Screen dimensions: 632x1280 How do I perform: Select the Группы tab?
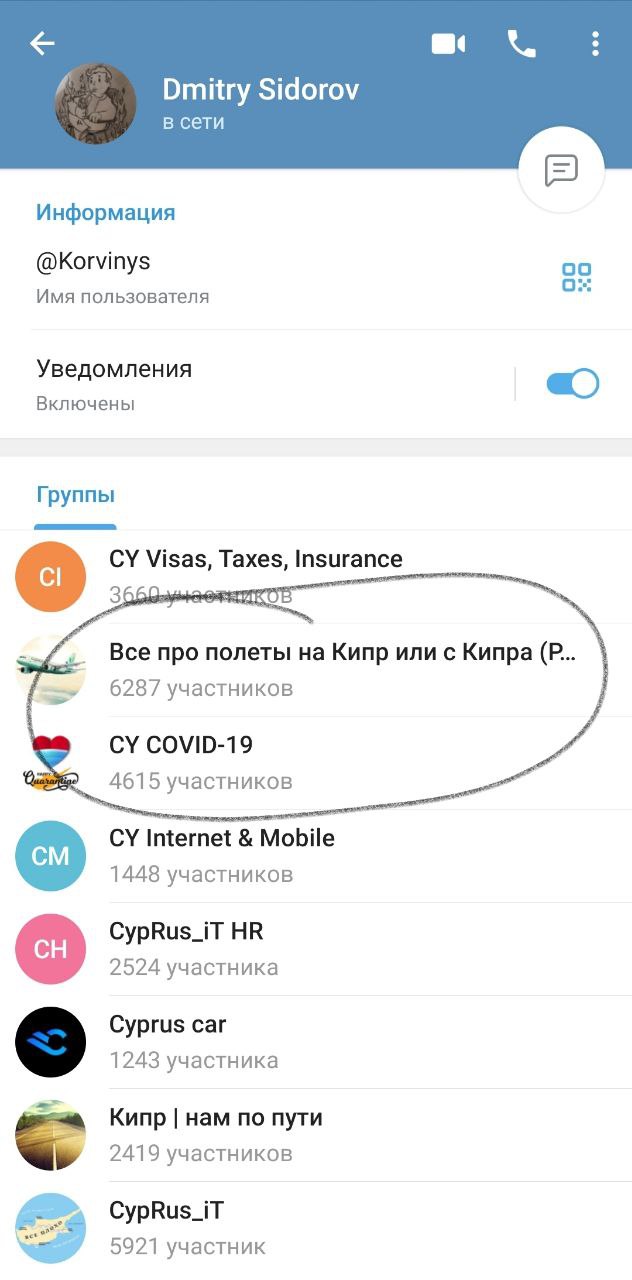tap(76, 495)
